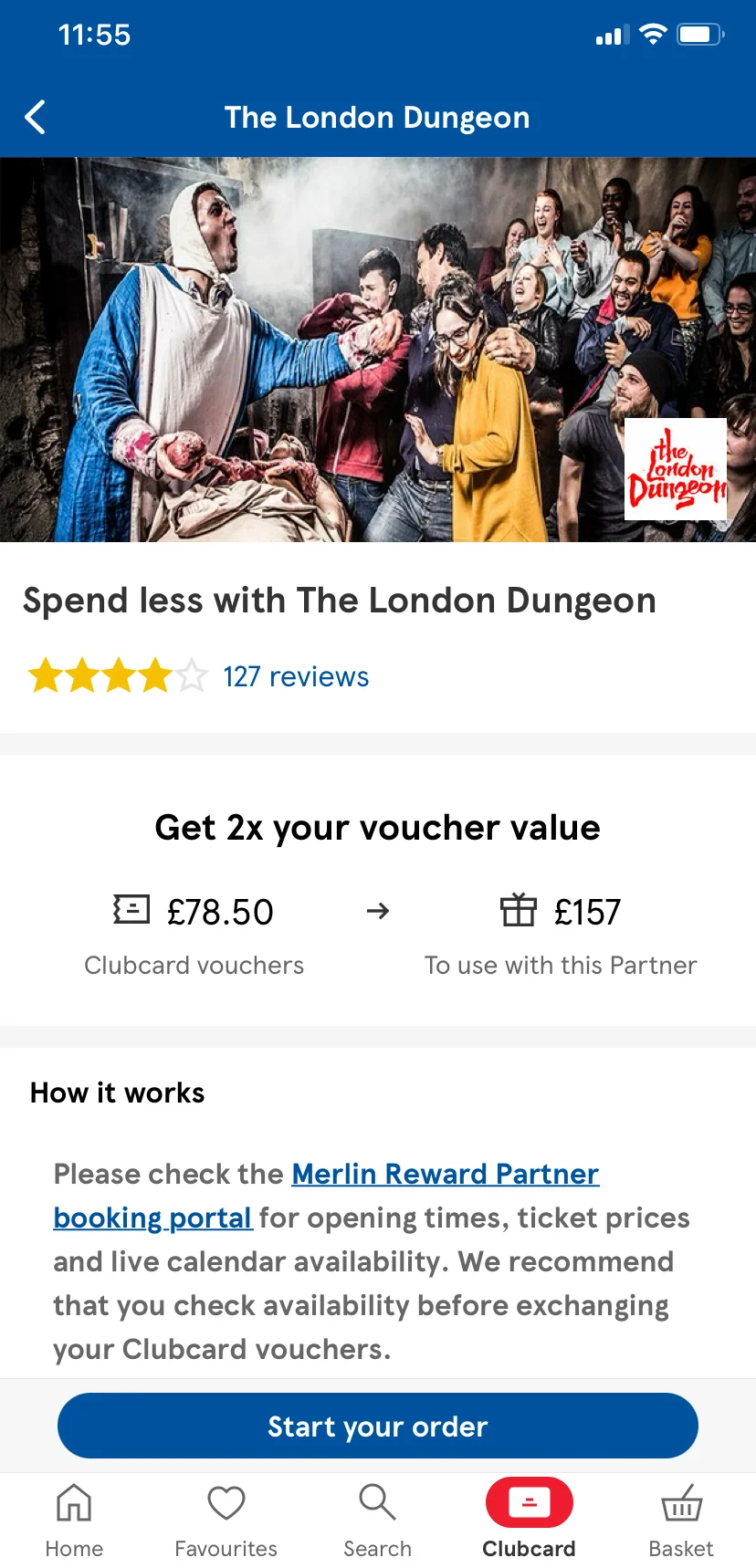Screen dimensions: 756x1568
Task: Open the Merlin Reward Partner booking portal link
Action: [445, 1174]
